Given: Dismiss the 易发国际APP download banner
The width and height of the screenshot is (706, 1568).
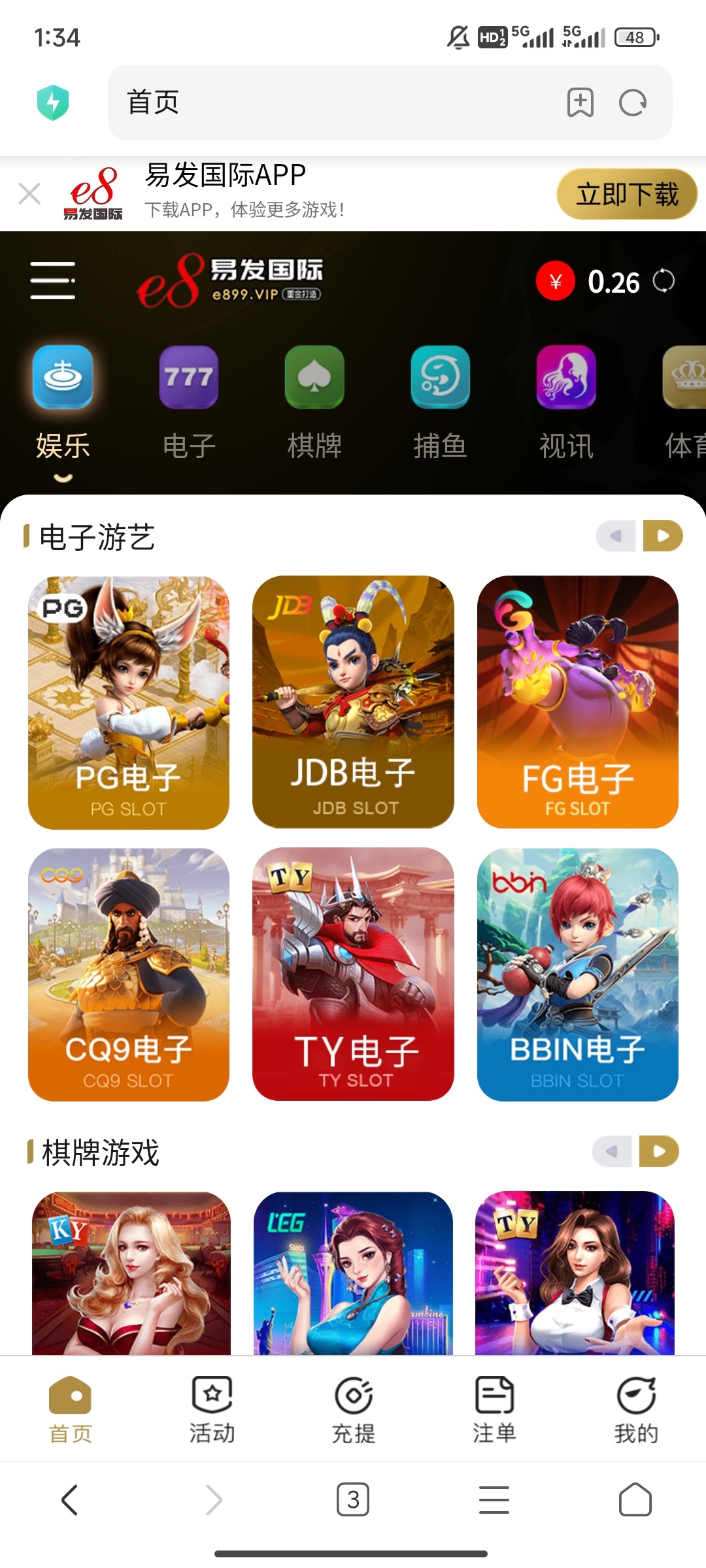Looking at the screenshot, I should 29,194.
